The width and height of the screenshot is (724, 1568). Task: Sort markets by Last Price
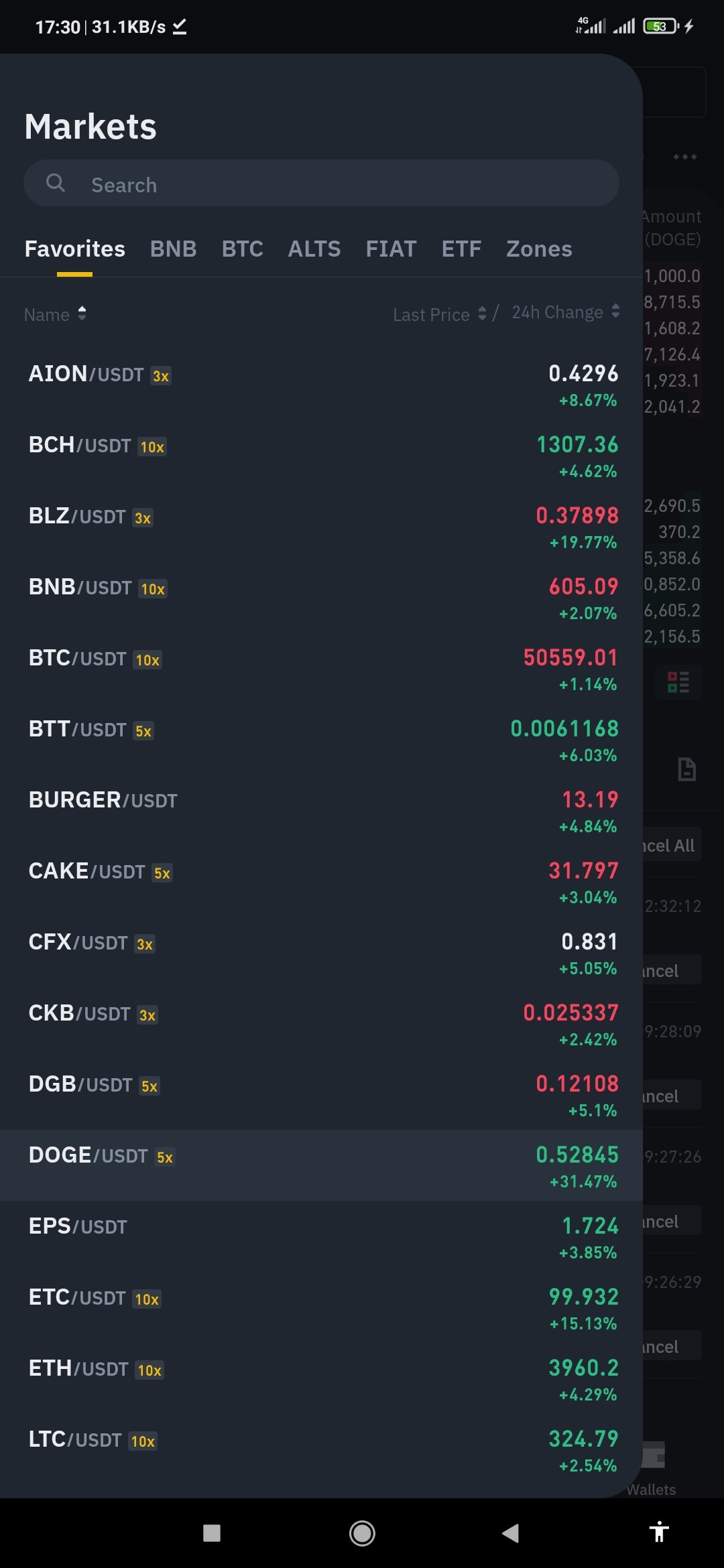(440, 314)
